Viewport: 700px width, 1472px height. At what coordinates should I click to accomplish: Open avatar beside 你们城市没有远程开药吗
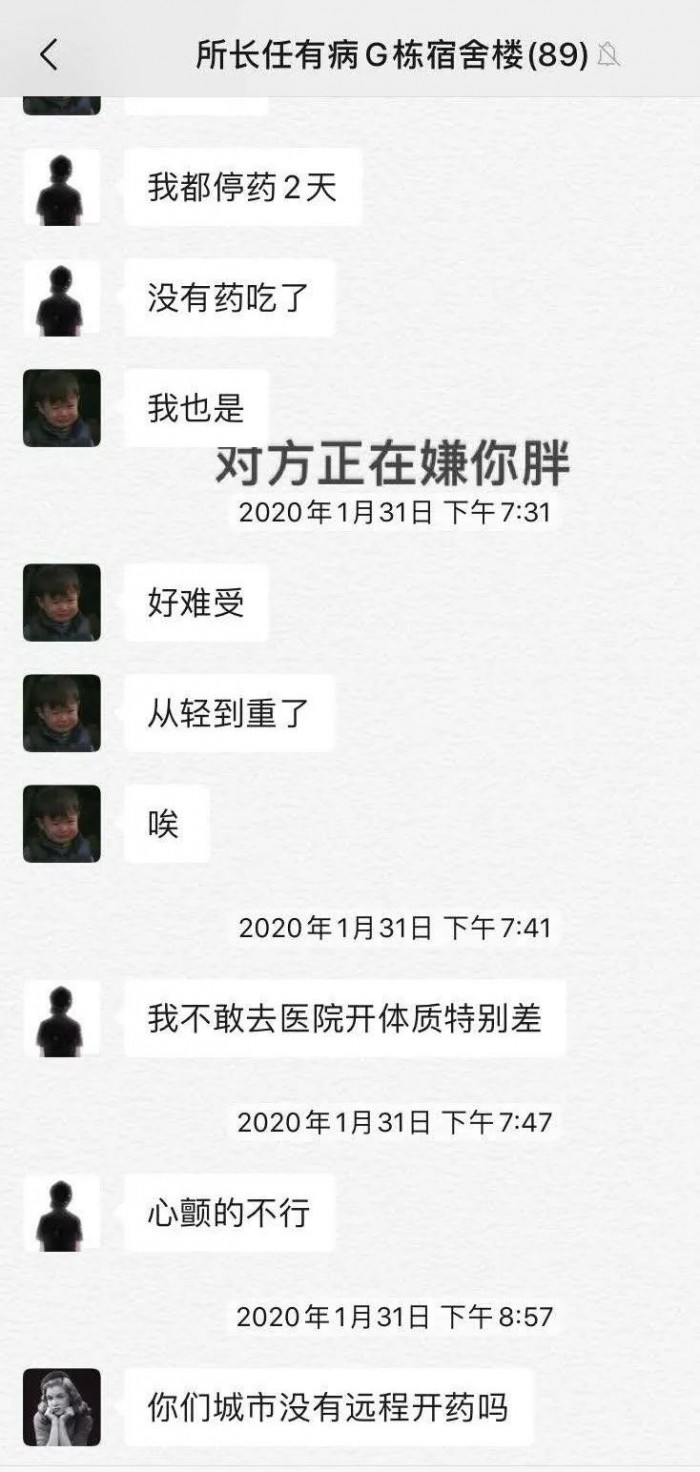(61, 1406)
